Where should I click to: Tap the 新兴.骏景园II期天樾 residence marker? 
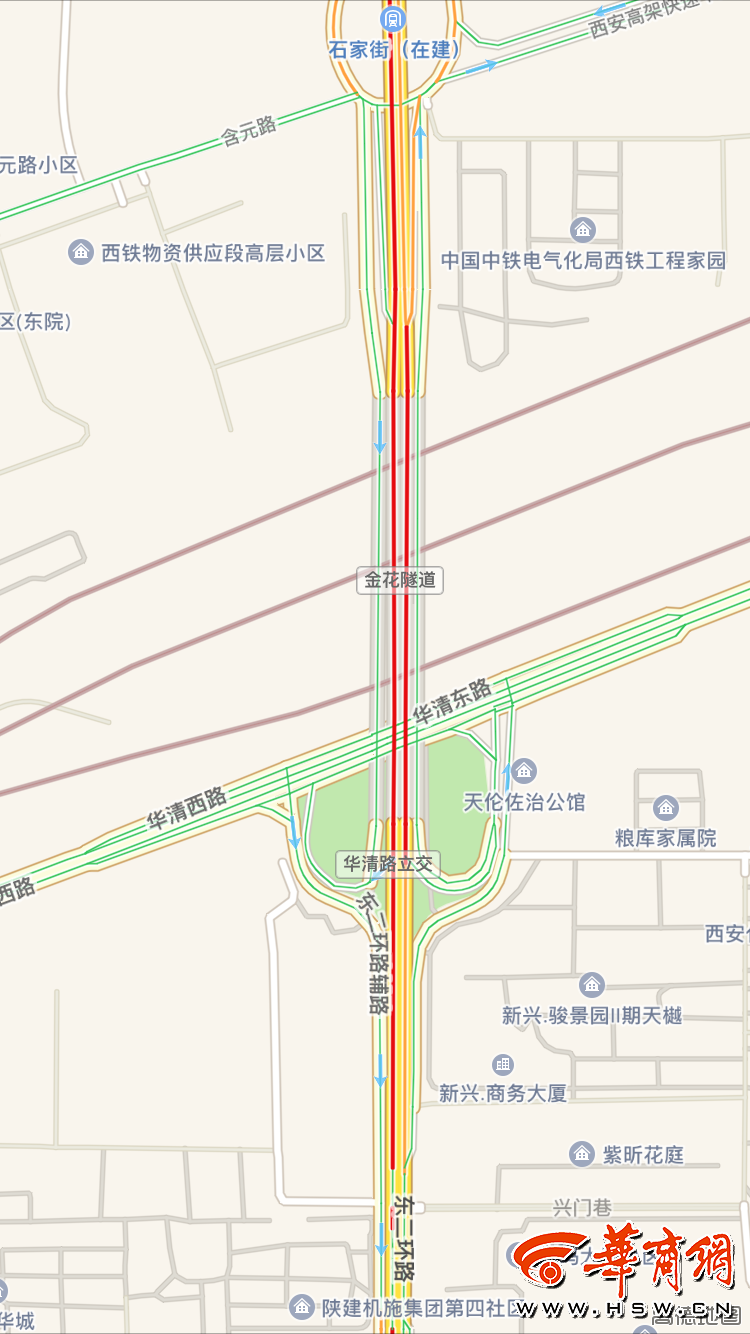pos(592,985)
